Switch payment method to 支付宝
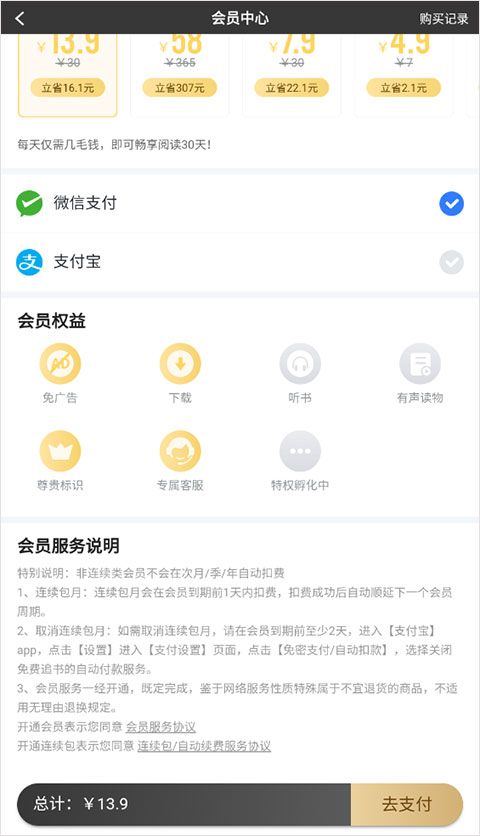 coord(240,262)
